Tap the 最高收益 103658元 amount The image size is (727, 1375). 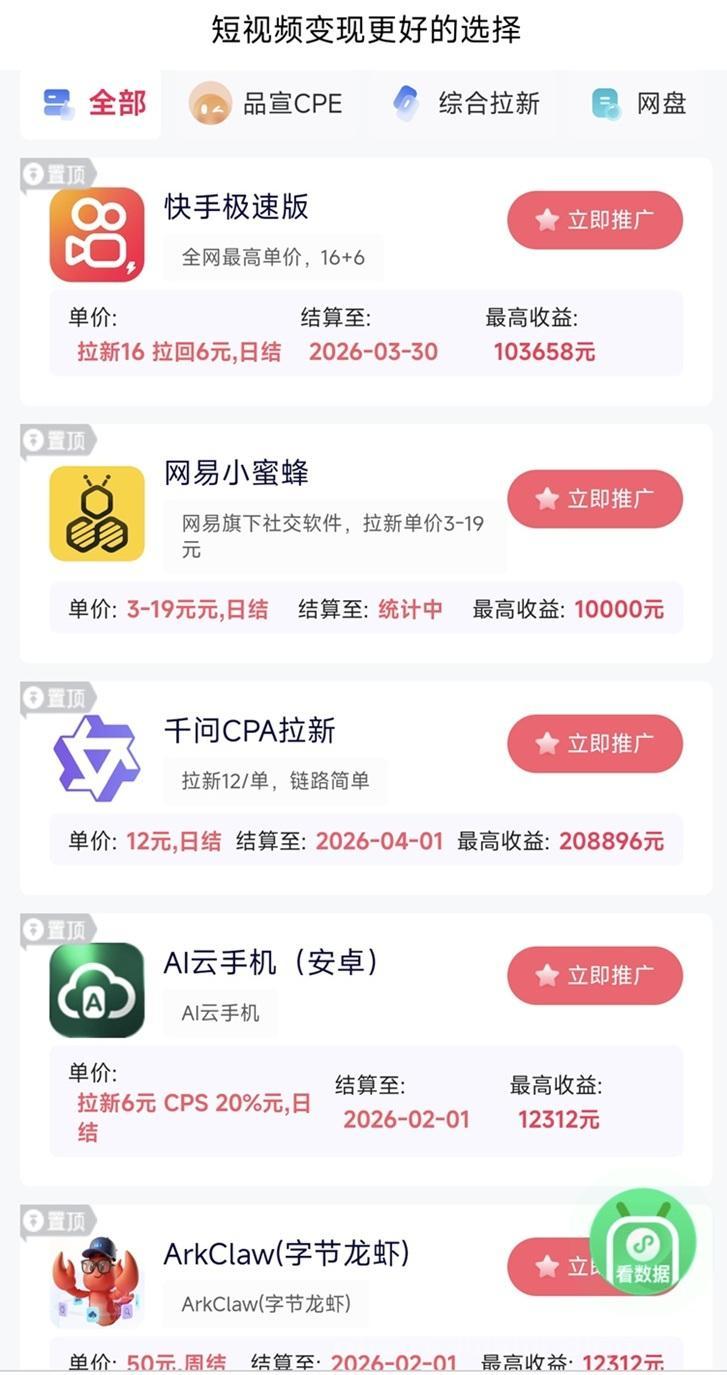(544, 352)
